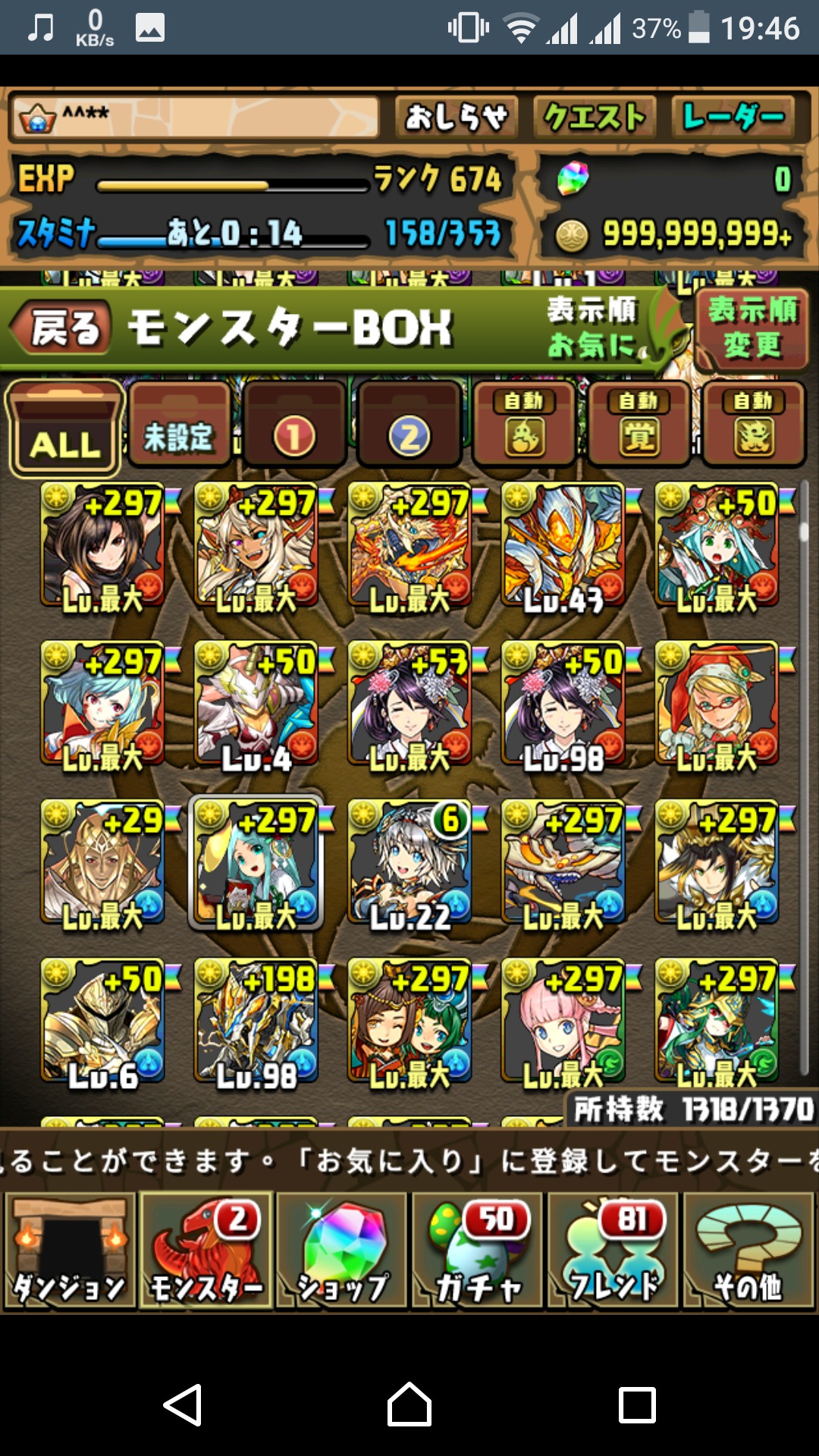Tap the 戻る back button
Image resolution: width=819 pixels, height=1456 pixels.
click(62, 328)
